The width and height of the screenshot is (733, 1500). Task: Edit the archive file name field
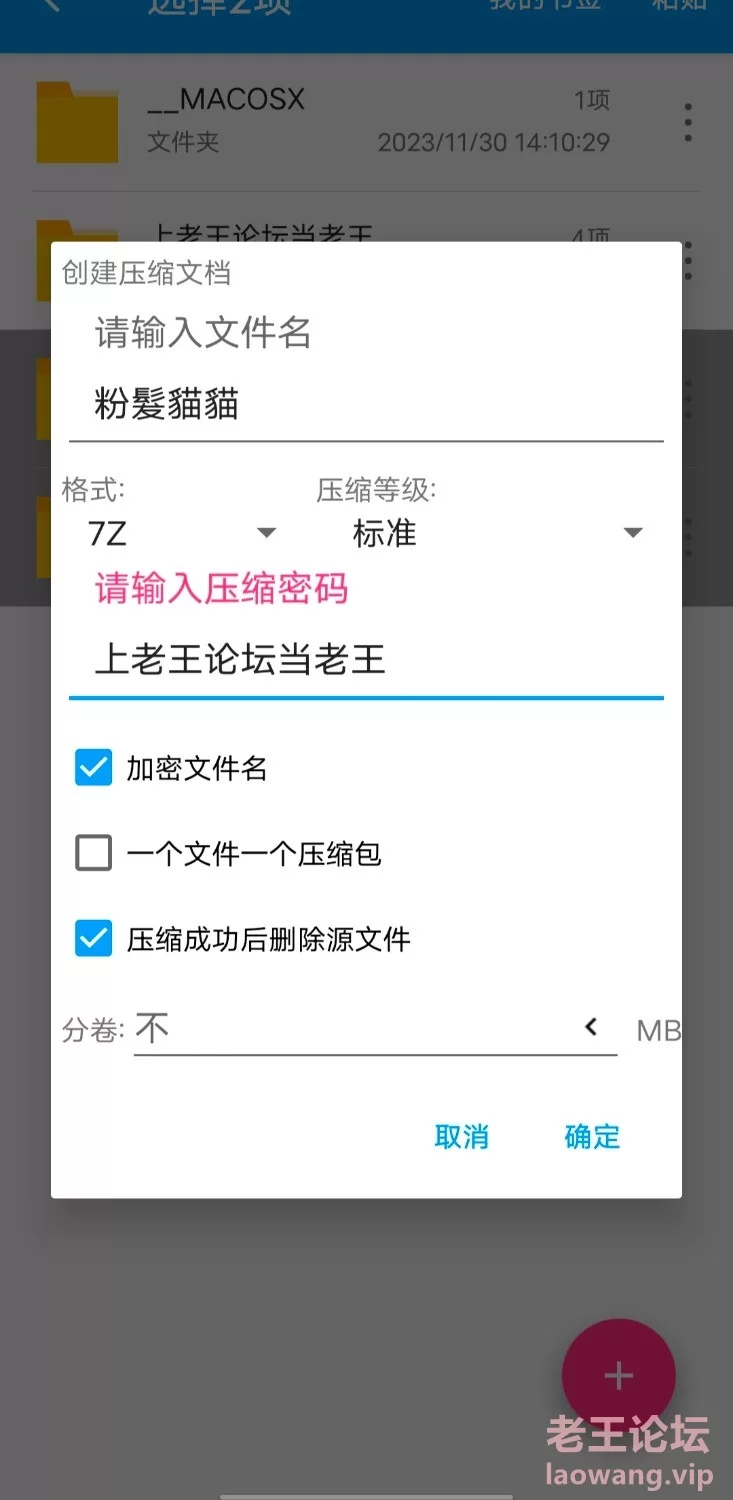(366, 406)
